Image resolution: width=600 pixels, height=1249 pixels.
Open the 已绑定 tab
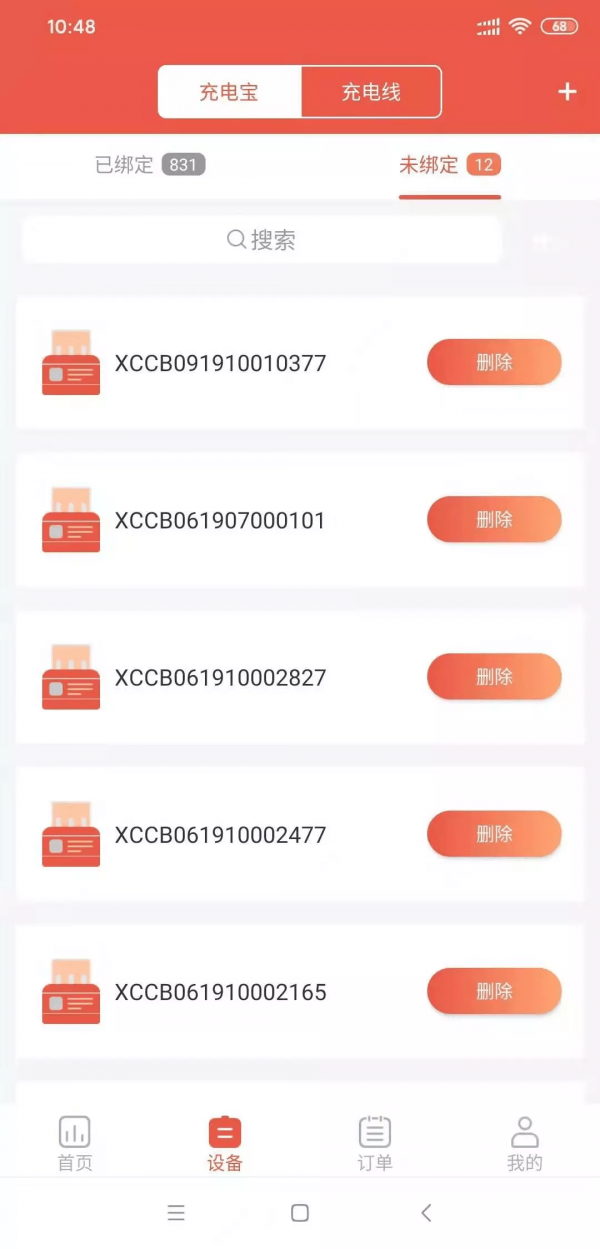(x=149, y=165)
